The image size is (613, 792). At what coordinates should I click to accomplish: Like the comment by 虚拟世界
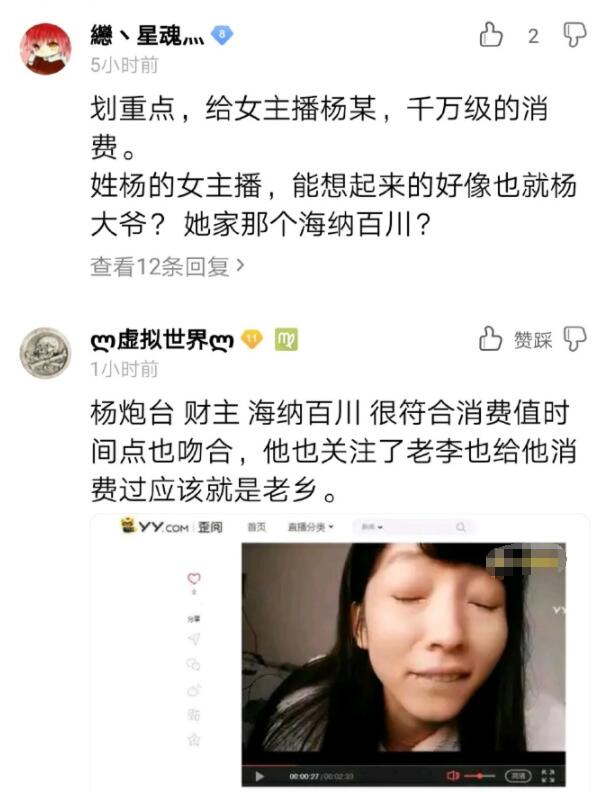click(x=491, y=339)
